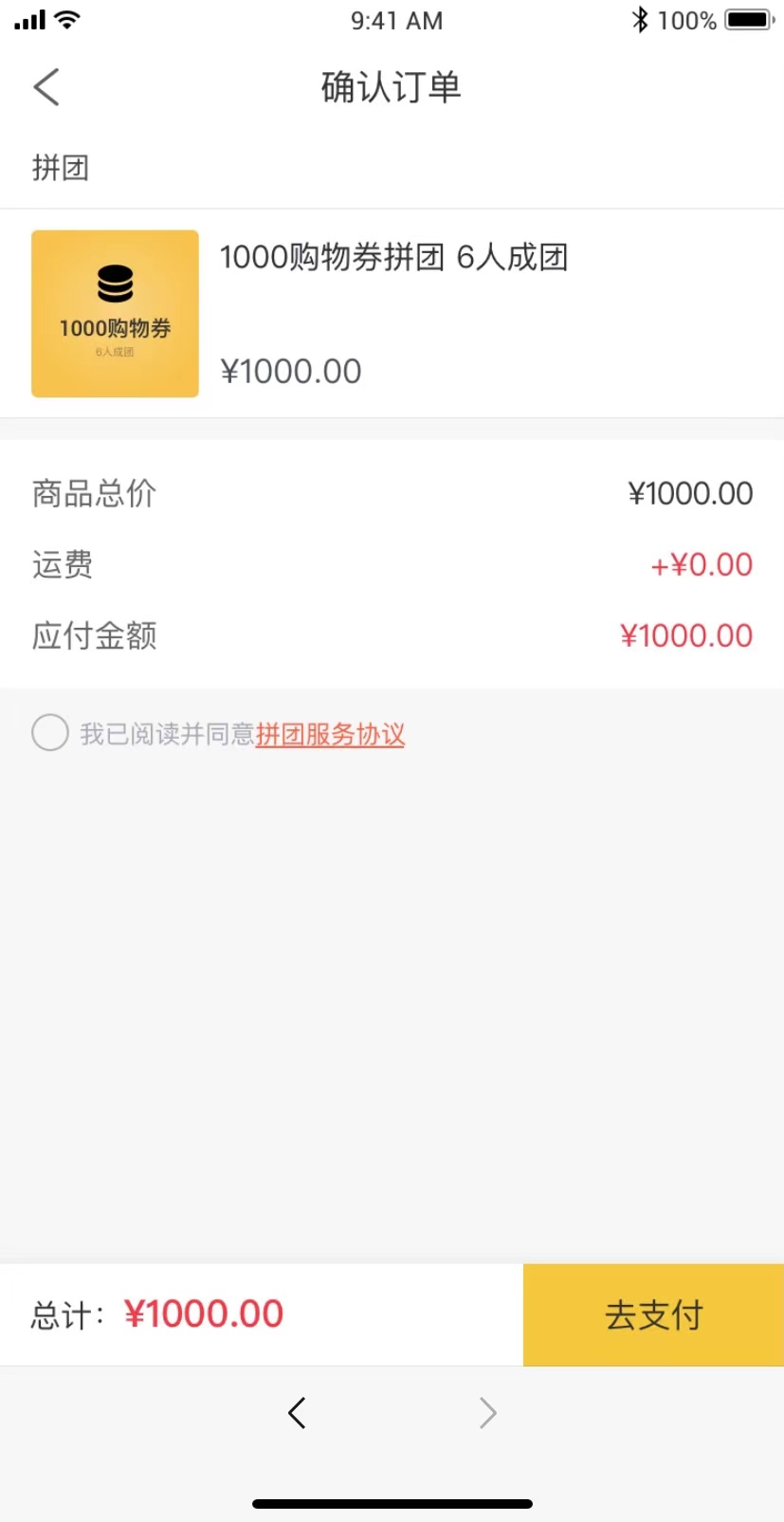
Task: Open the 1000购物券 product thumbnail
Action: tap(115, 314)
